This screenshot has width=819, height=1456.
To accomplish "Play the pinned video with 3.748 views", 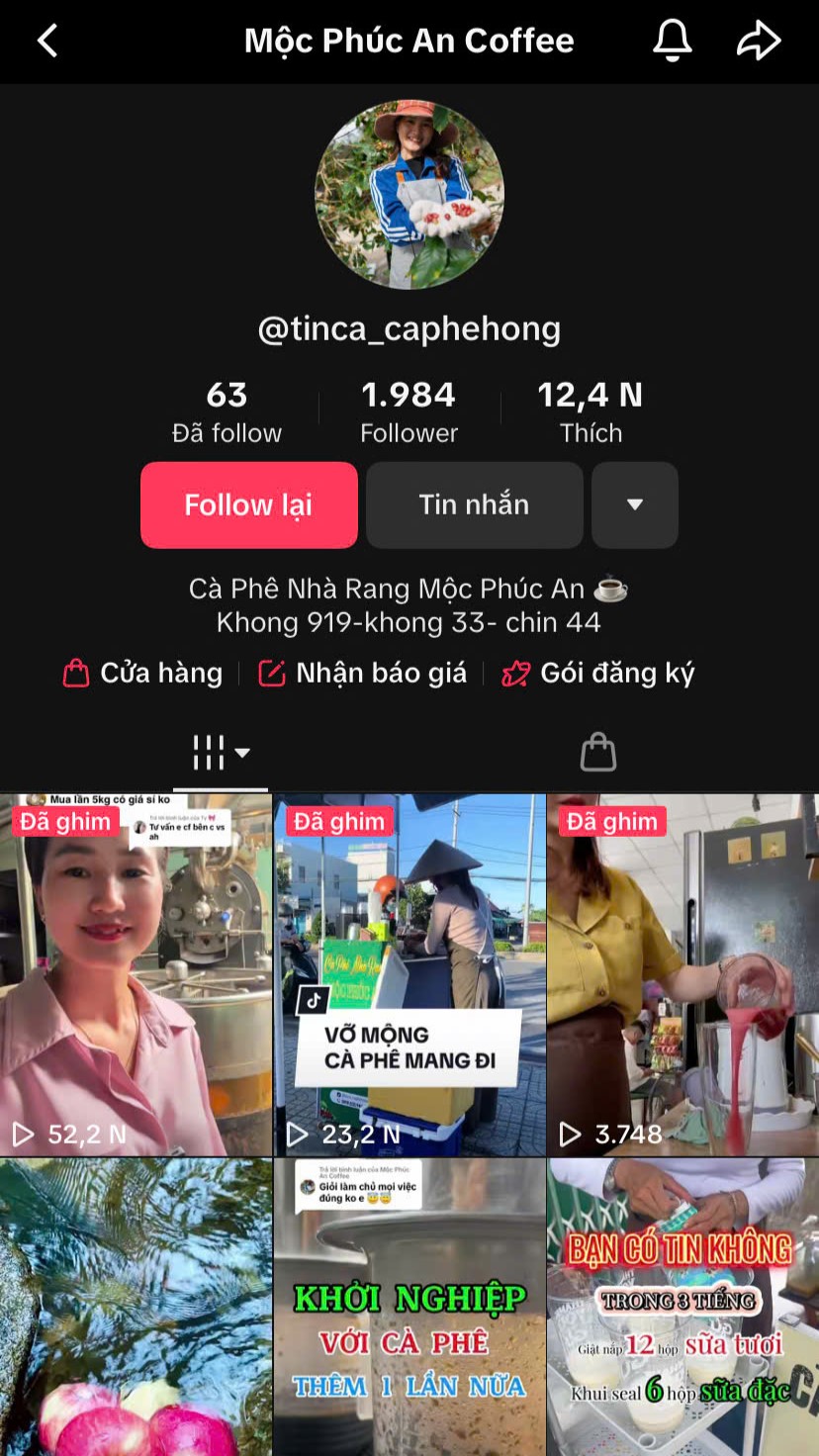I will coord(683,974).
